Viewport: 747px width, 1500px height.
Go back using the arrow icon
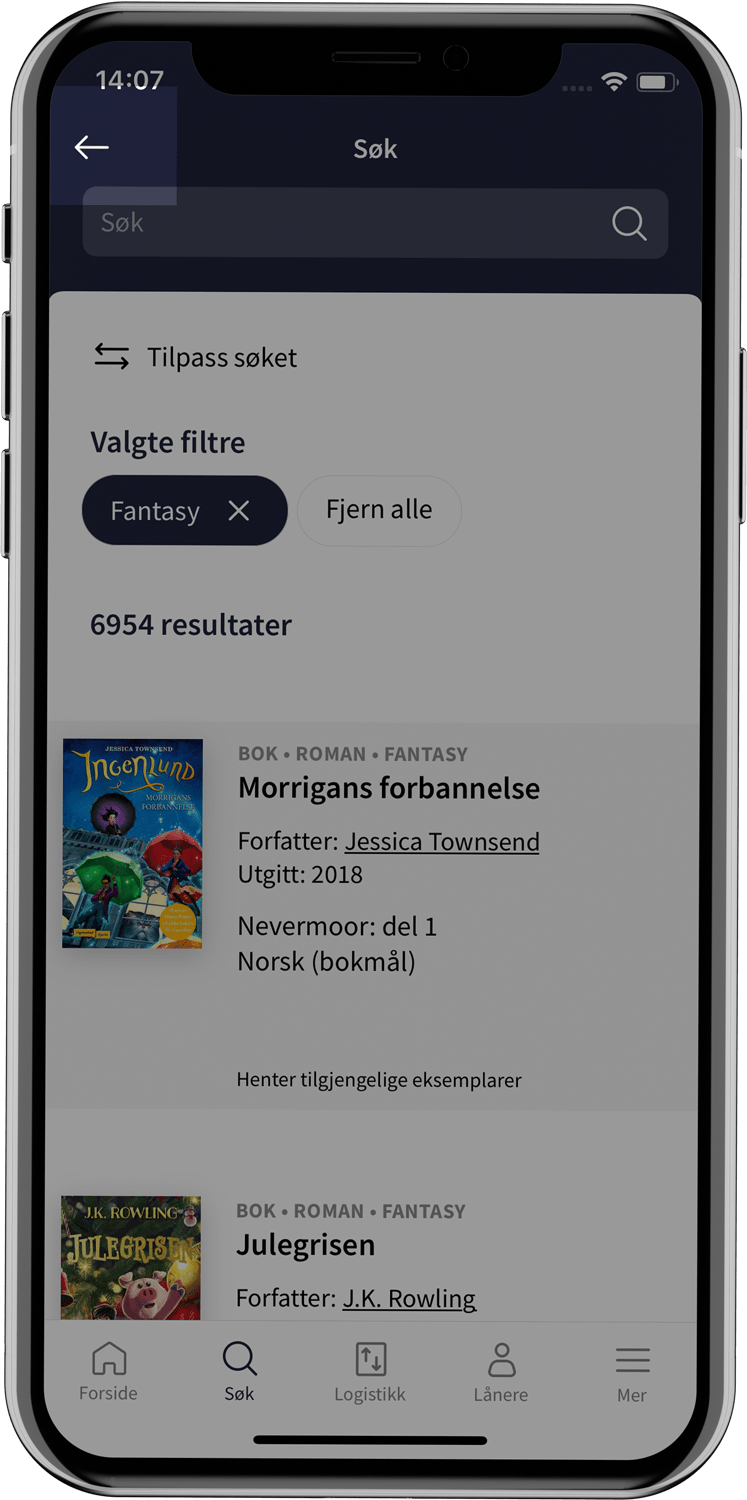click(92, 148)
